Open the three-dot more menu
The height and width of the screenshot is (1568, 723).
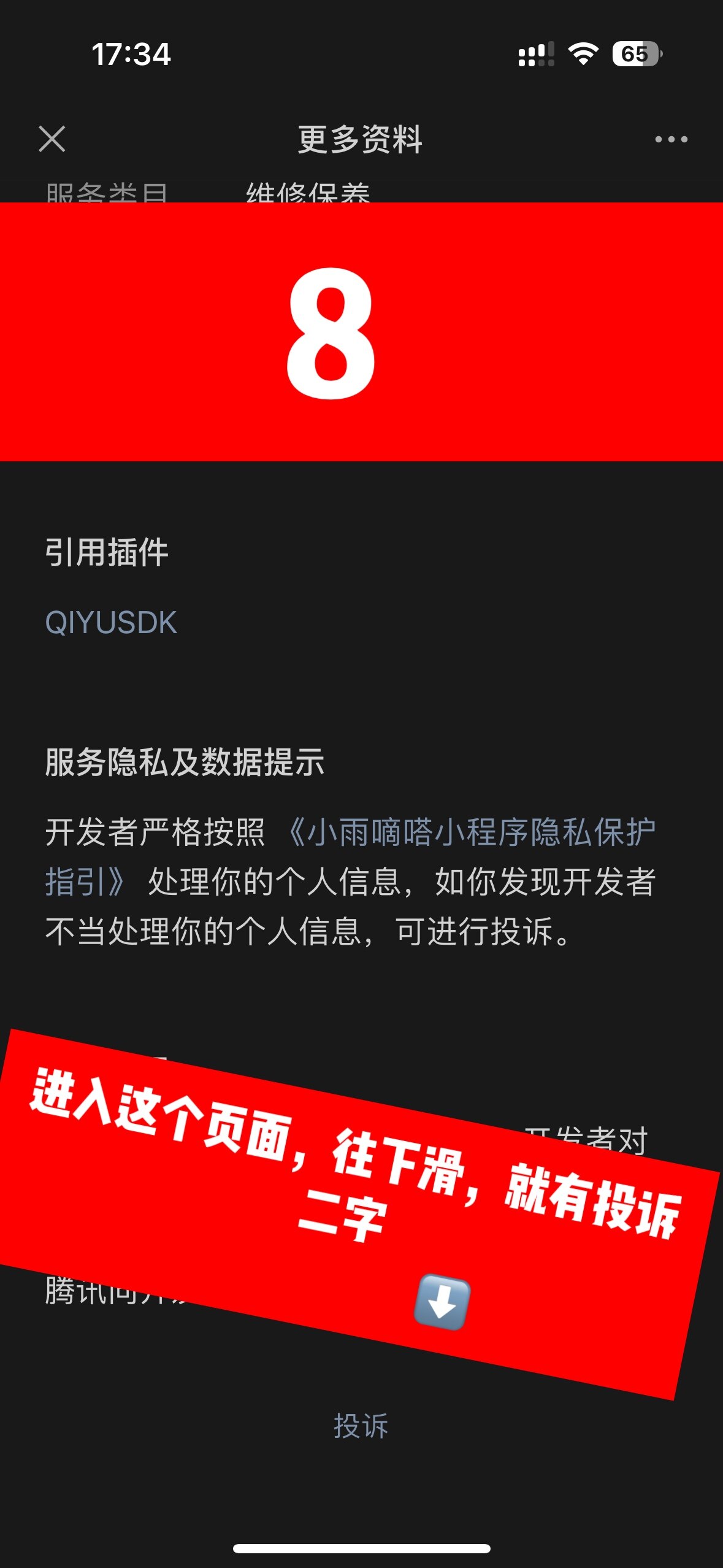pyautogui.click(x=671, y=139)
